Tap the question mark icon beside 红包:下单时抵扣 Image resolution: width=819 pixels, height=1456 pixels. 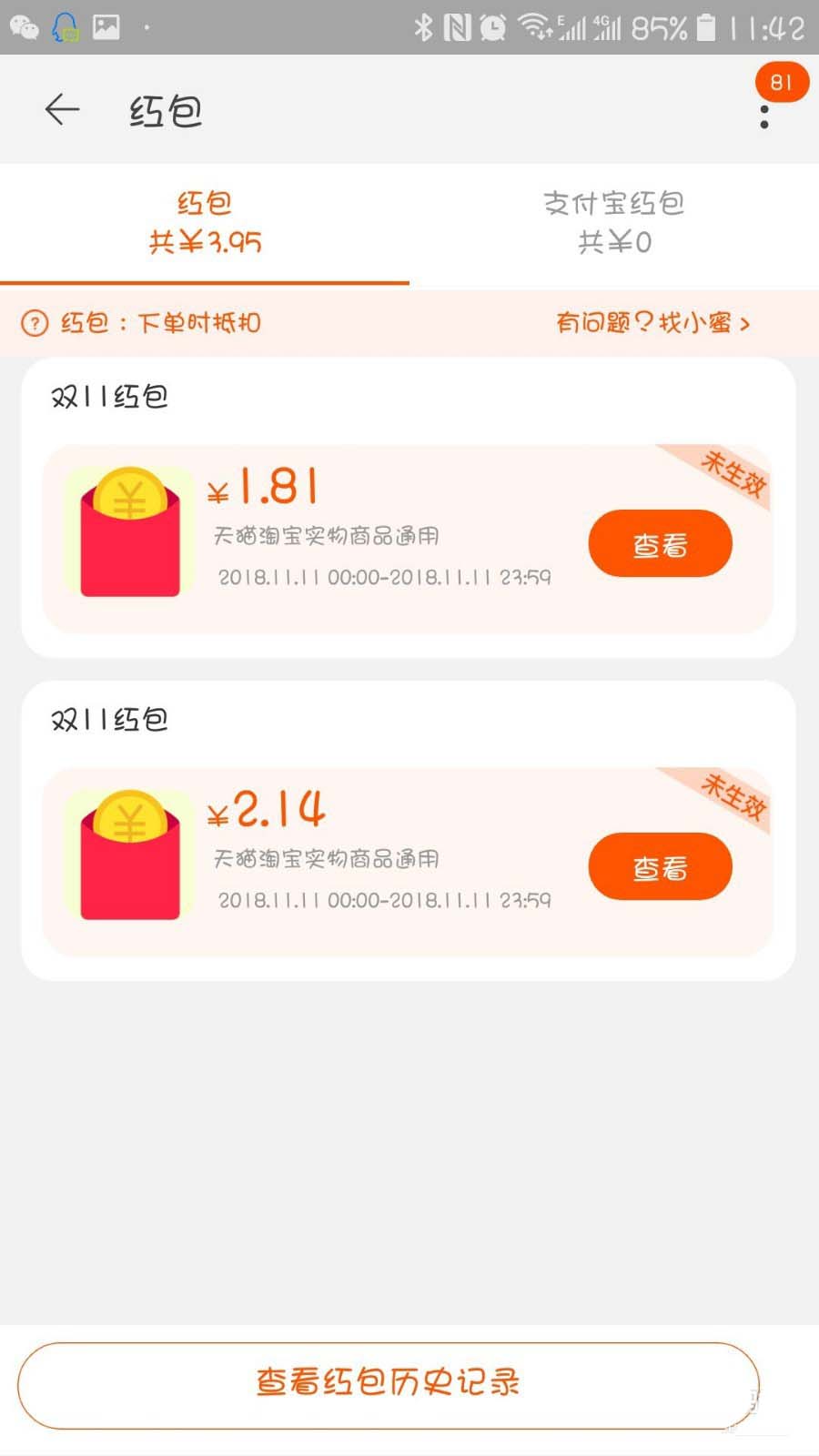35,323
